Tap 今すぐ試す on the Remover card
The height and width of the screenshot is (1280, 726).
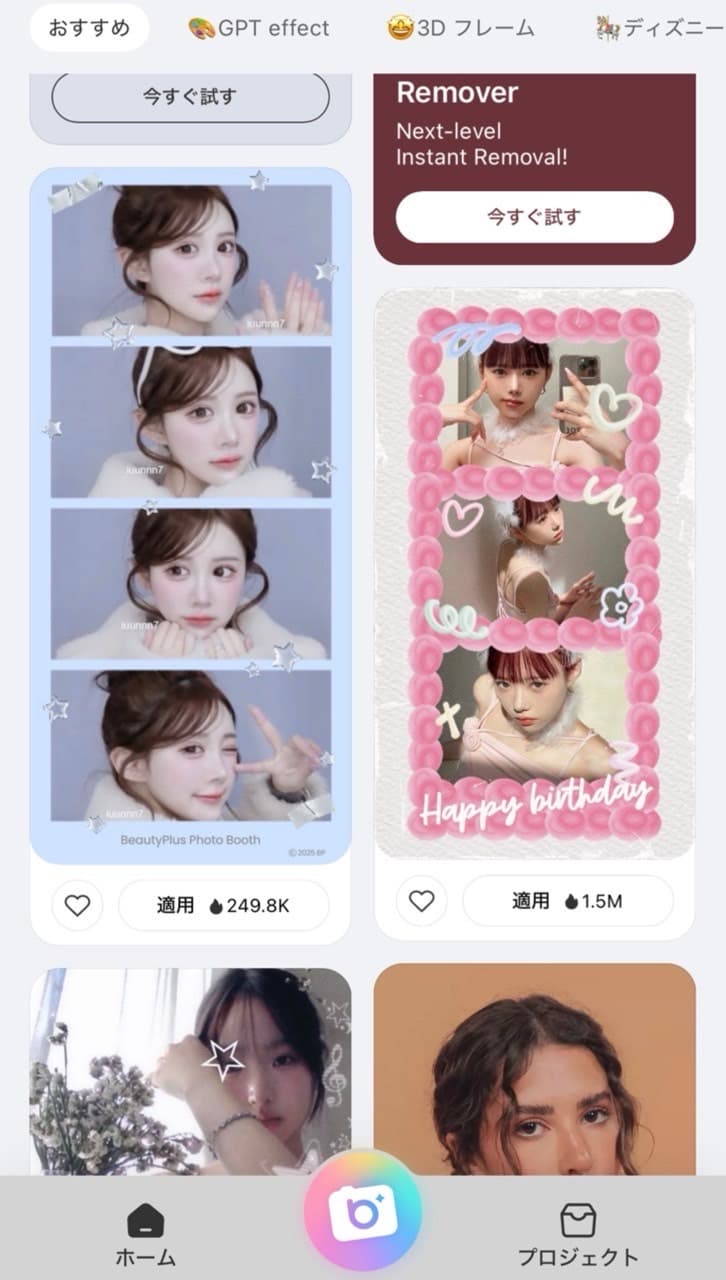click(534, 217)
